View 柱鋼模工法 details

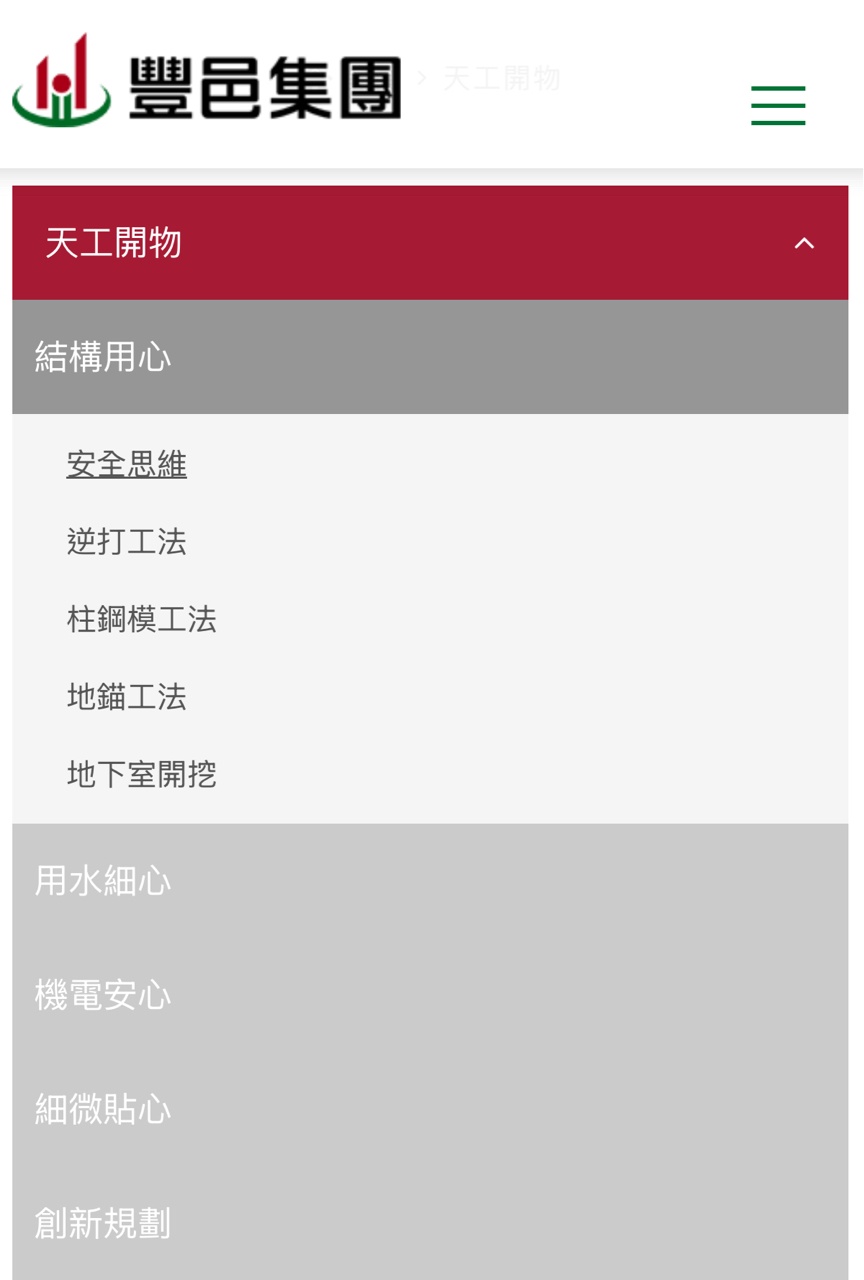[142, 620]
